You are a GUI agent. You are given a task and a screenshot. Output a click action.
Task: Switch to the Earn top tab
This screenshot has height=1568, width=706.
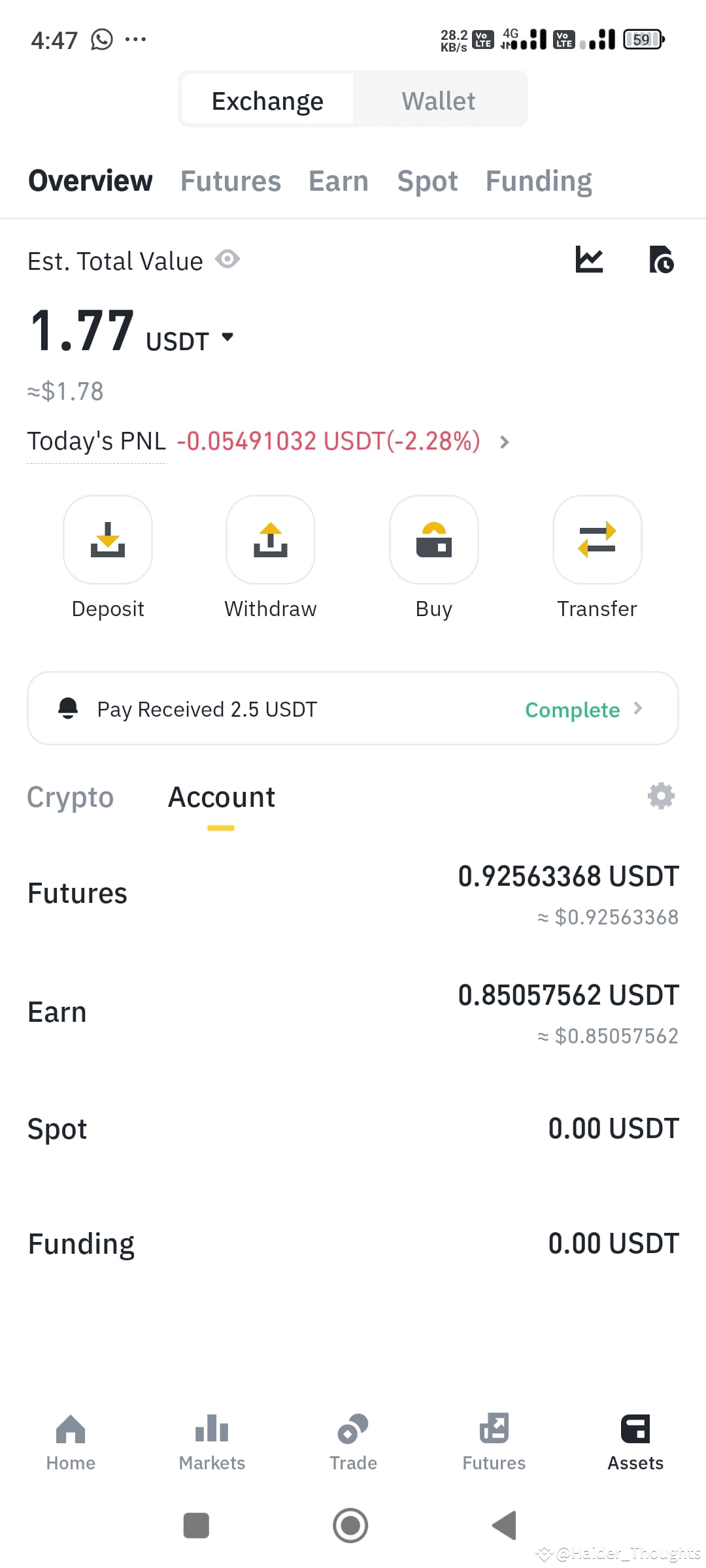click(x=339, y=181)
